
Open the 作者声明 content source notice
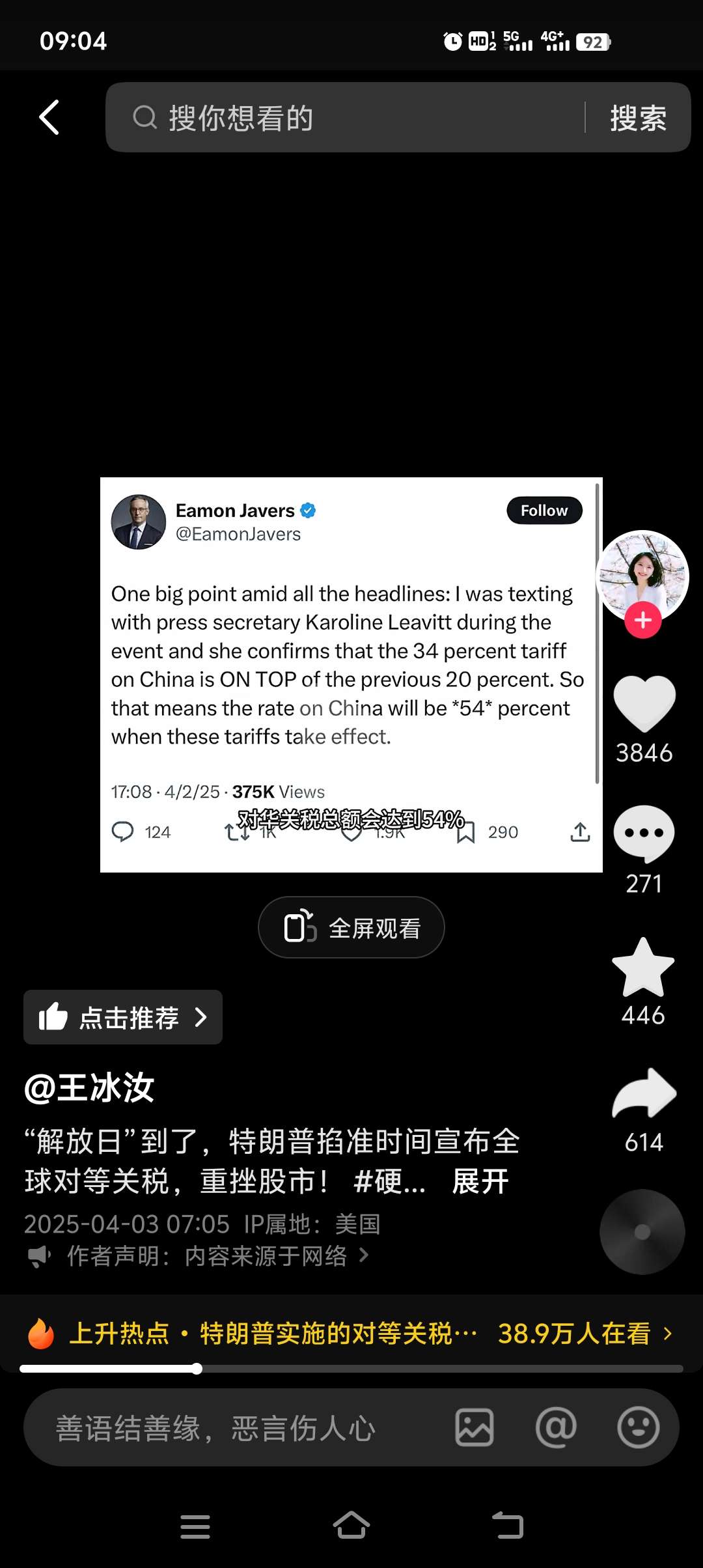coord(208,1256)
